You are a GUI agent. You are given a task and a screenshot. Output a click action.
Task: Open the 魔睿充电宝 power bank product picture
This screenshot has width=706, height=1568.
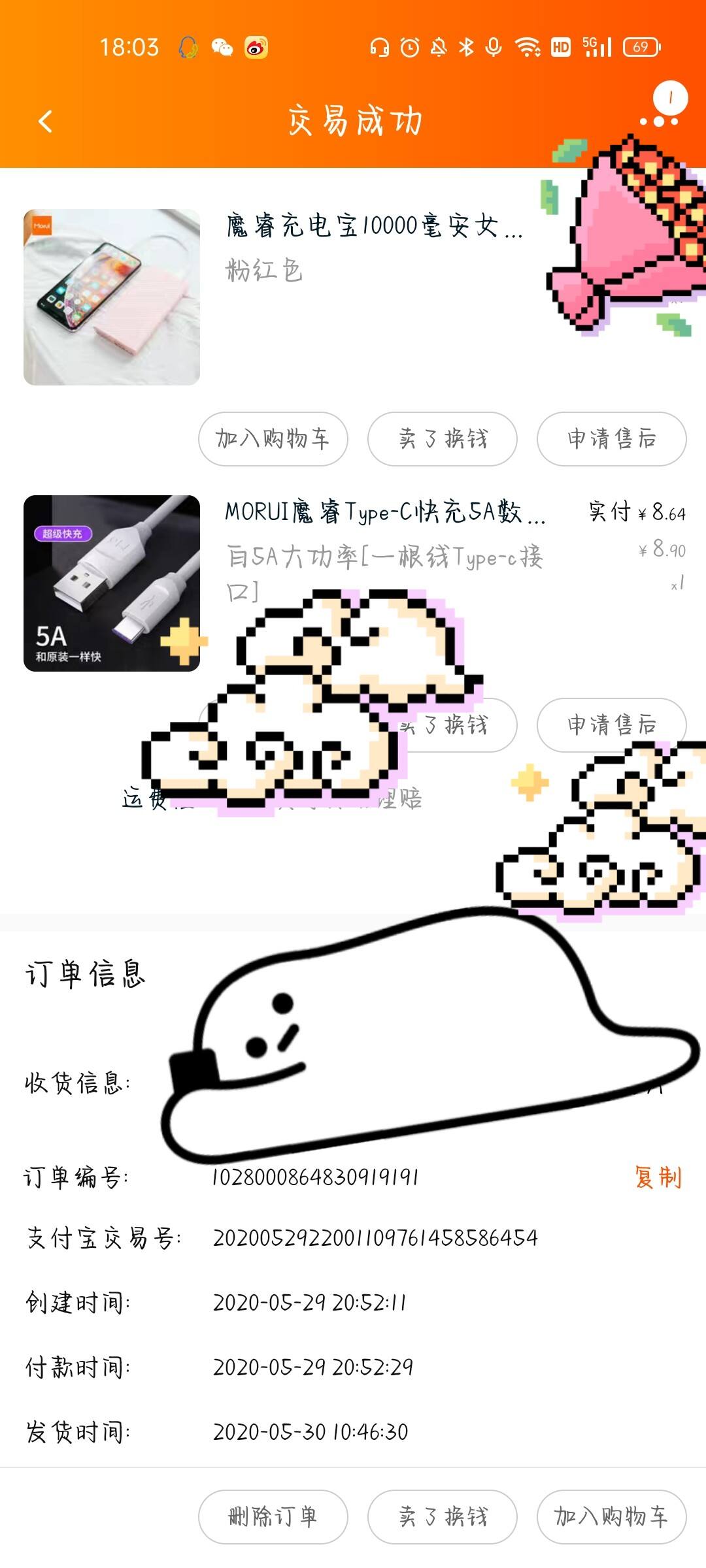click(x=112, y=297)
